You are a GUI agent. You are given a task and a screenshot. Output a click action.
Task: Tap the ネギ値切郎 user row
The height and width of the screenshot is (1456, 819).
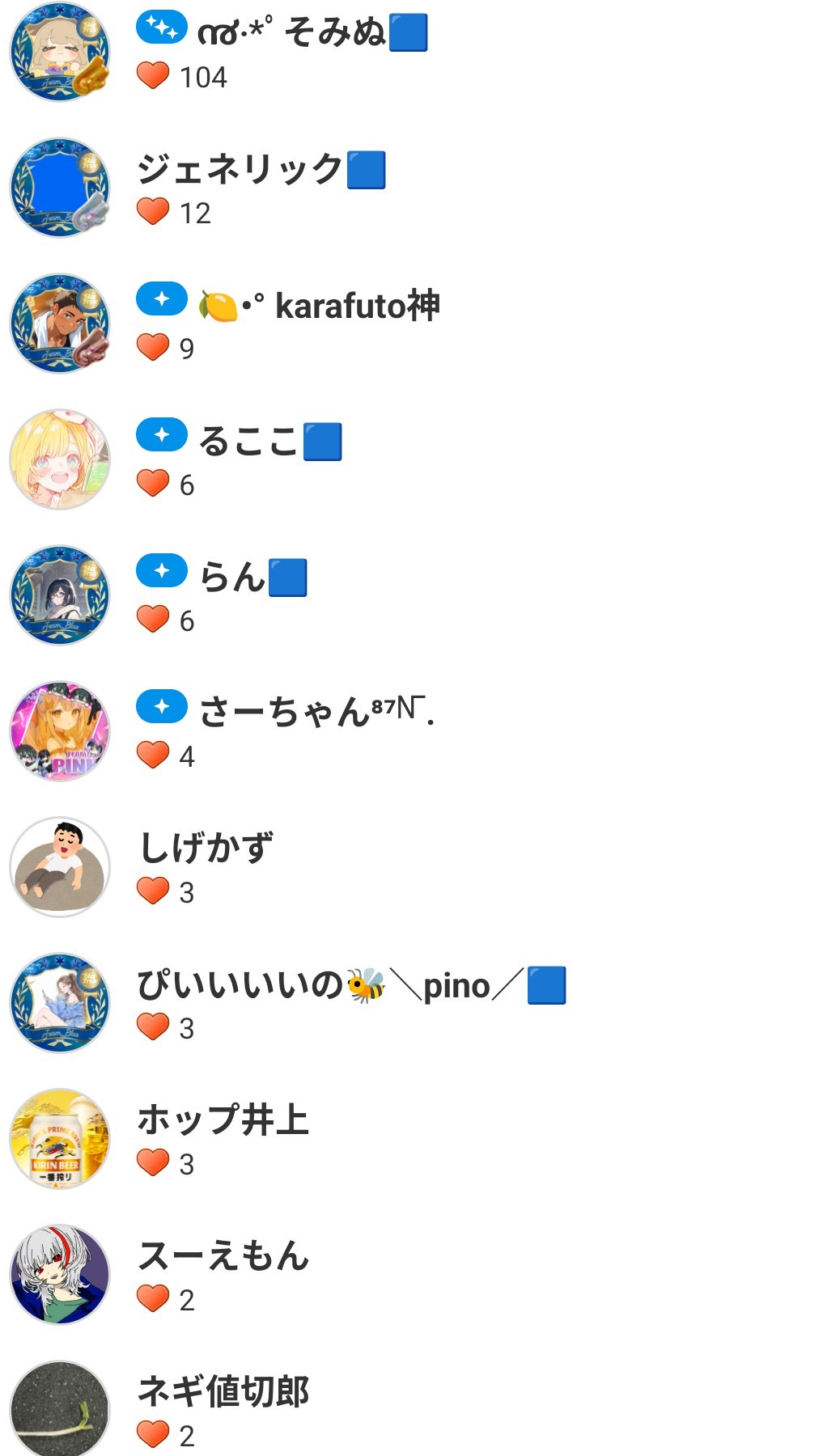(x=223, y=1393)
